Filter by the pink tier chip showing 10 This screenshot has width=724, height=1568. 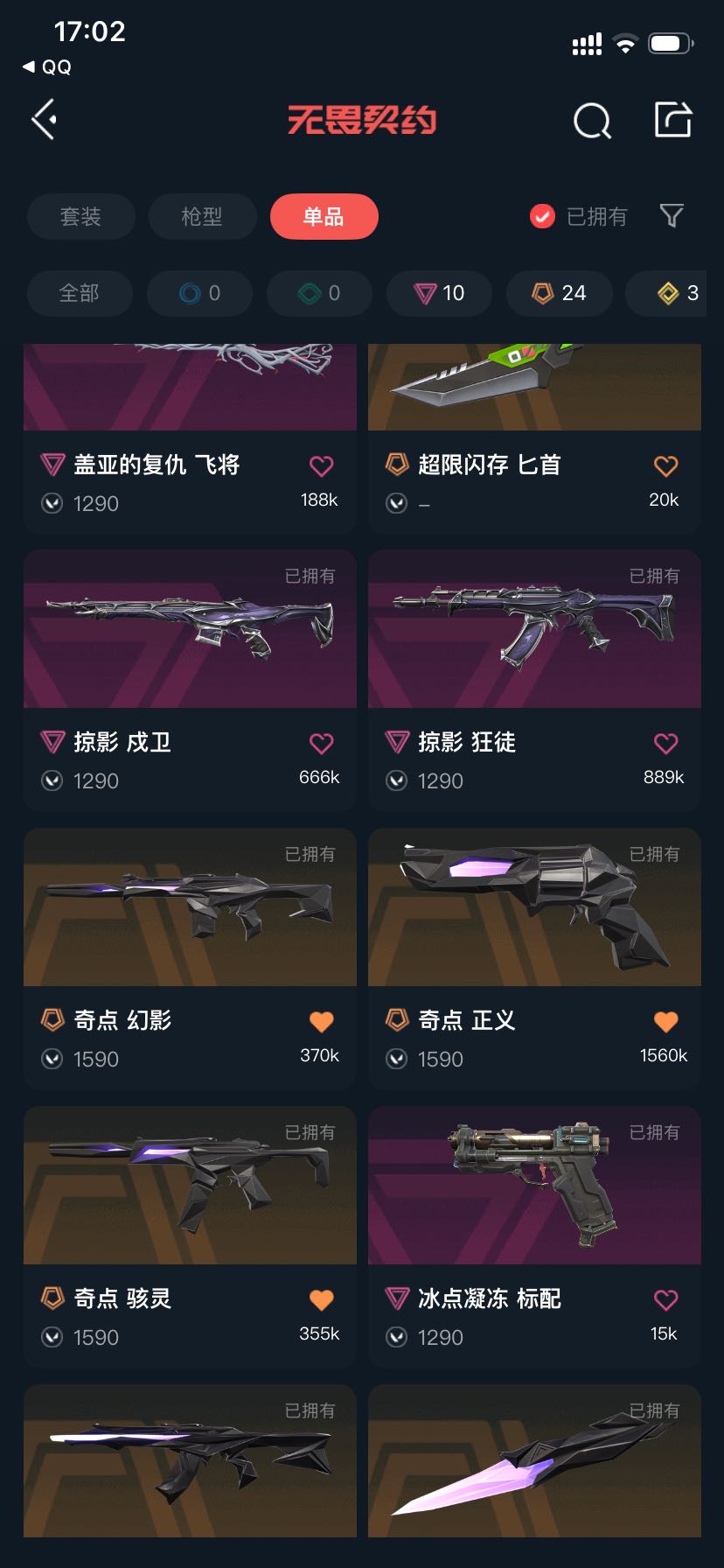pyautogui.click(x=439, y=293)
